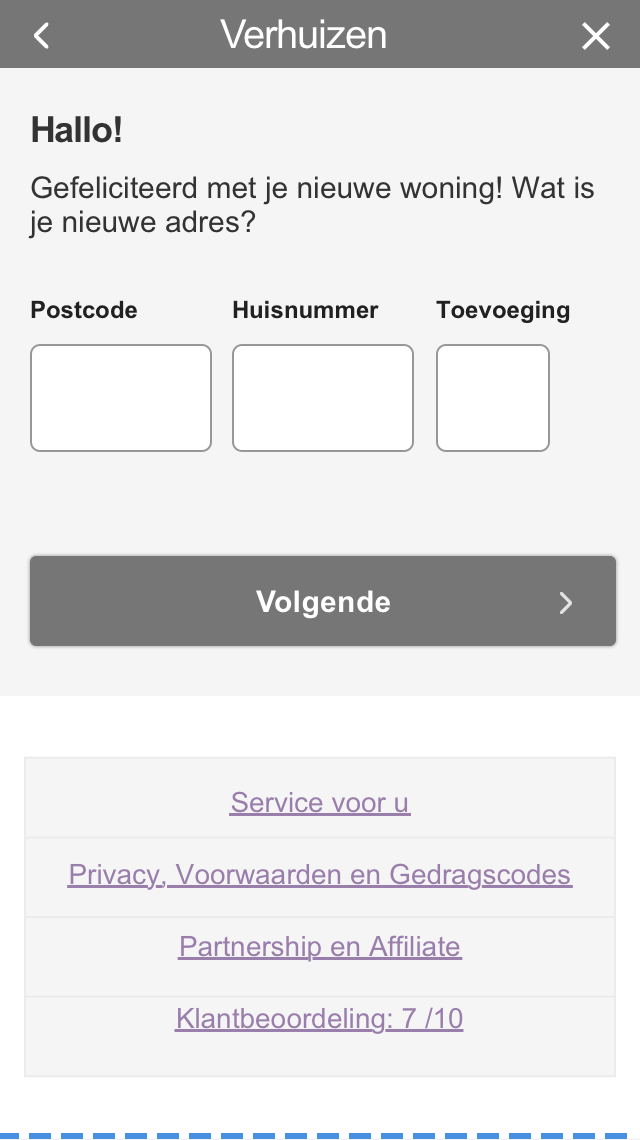Check the Klantbeoordeling 7/10 link
640x1140 pixels.
coord(320,1019)
